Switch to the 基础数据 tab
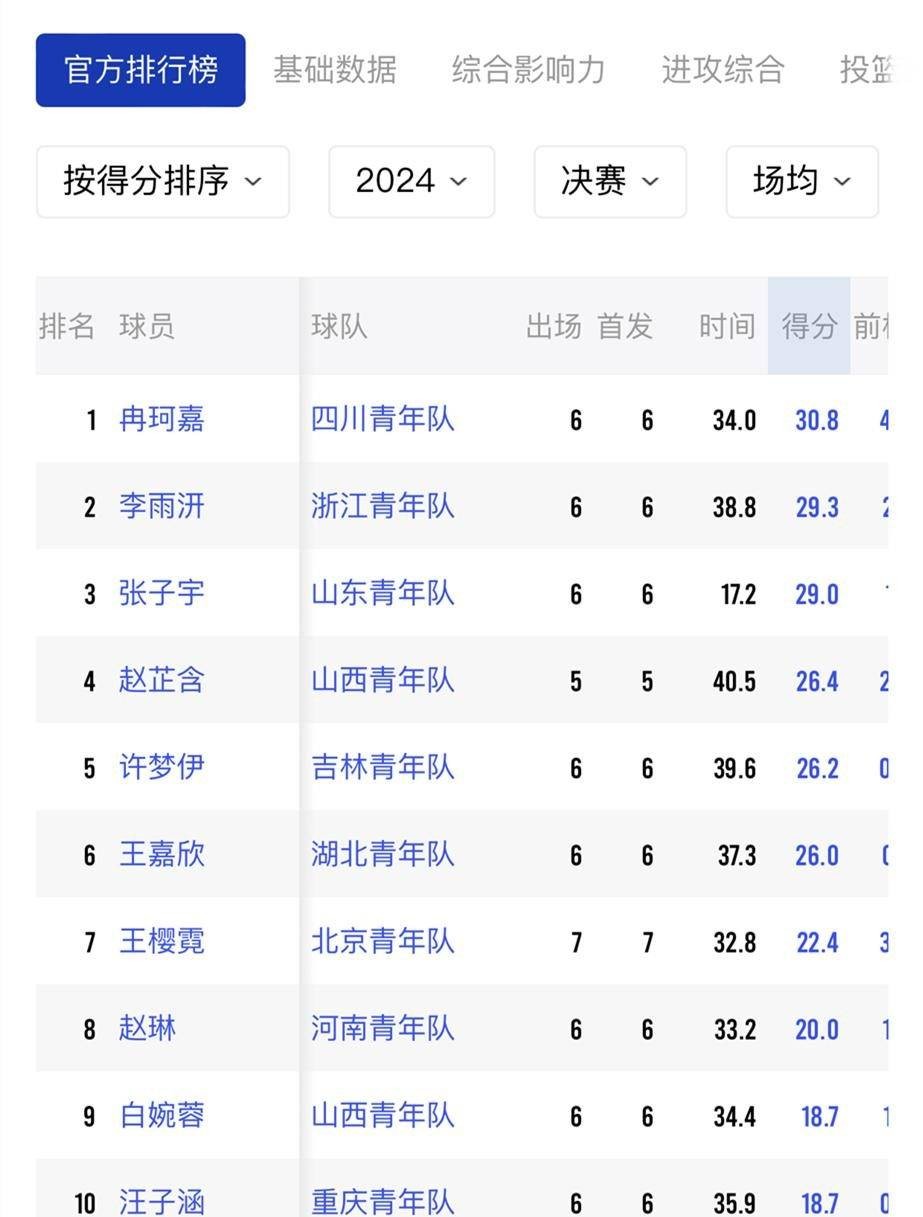 click(335, 70)
